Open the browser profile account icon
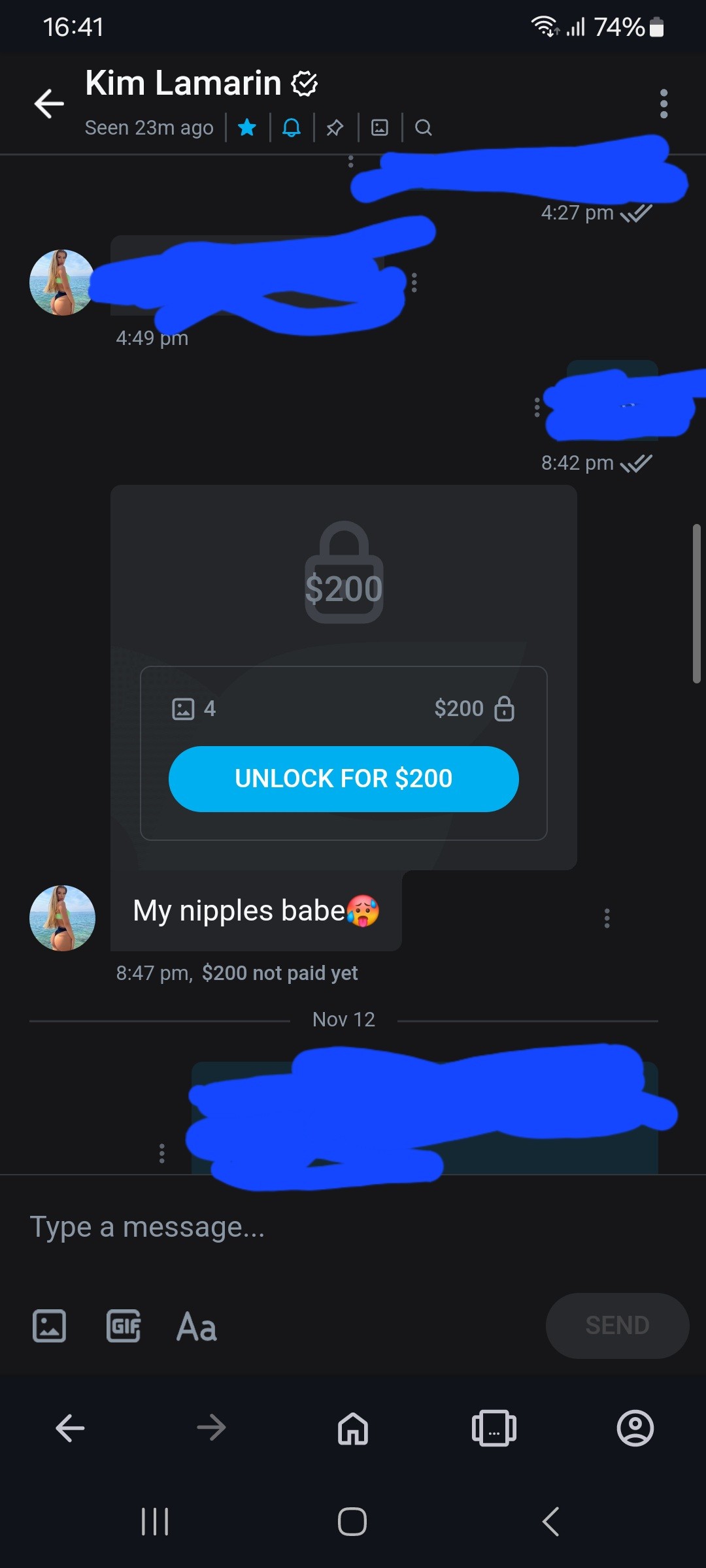Viewport: 706px width, 1568px height. click(635, 1428)
